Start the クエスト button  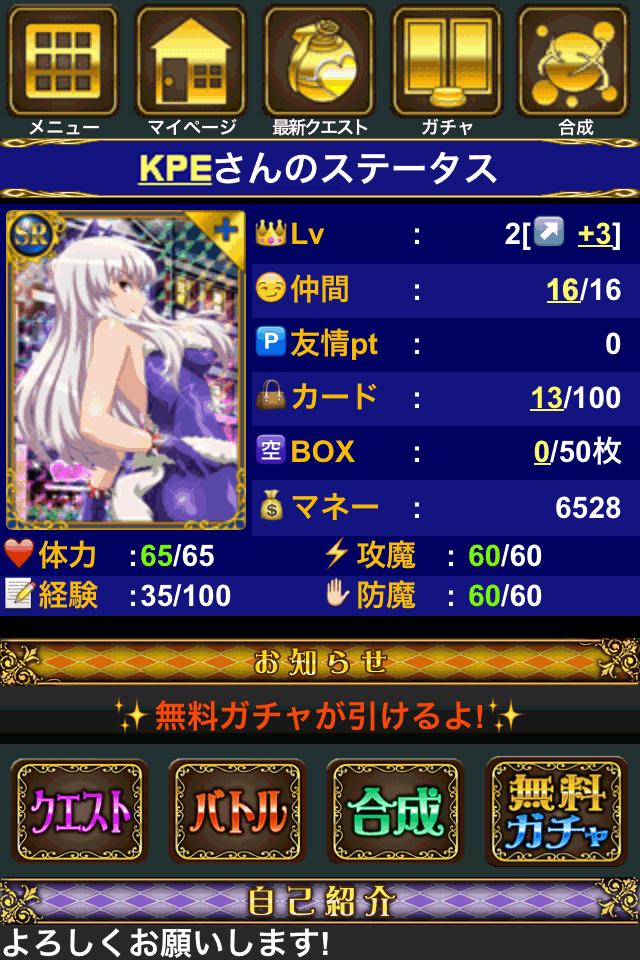[x=79, y=812]
